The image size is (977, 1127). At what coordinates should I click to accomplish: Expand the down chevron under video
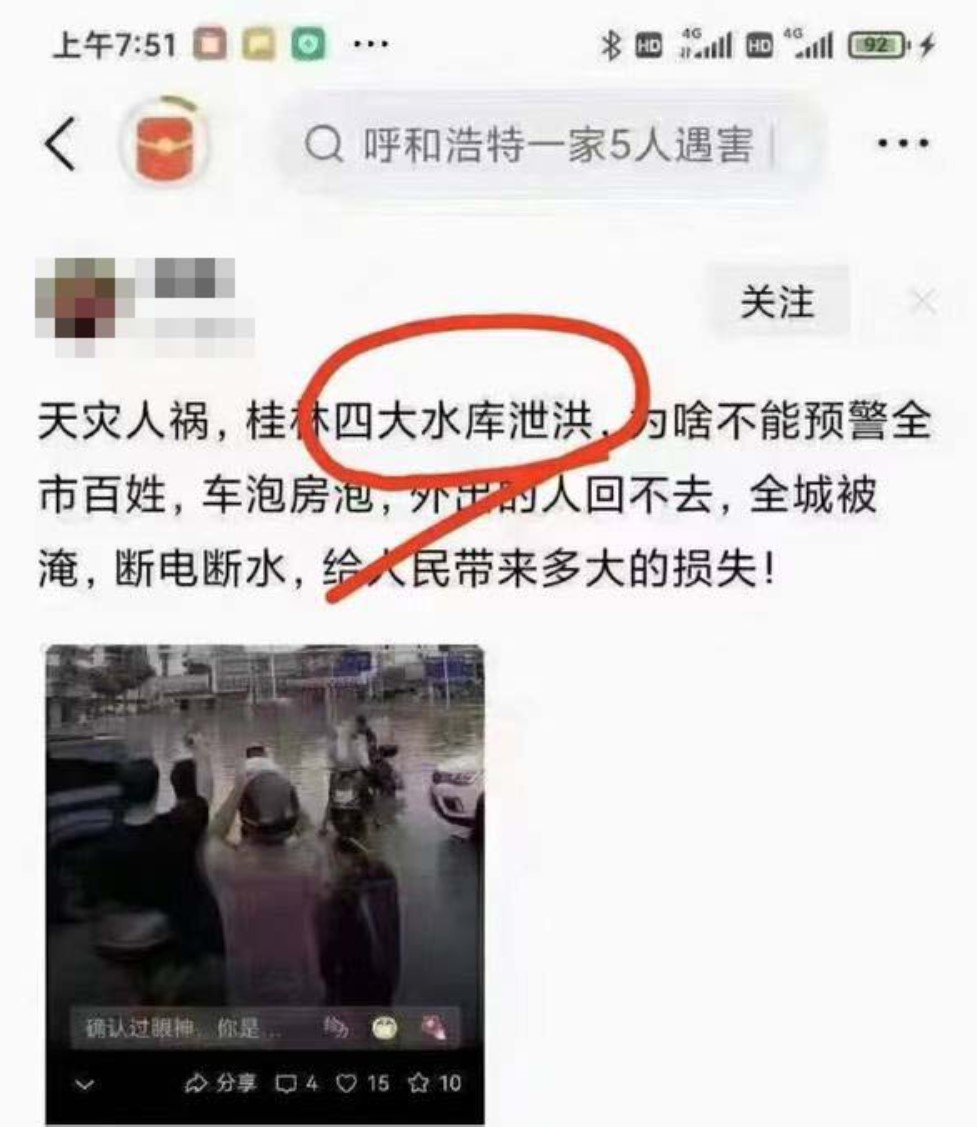tap(85, 1083)
